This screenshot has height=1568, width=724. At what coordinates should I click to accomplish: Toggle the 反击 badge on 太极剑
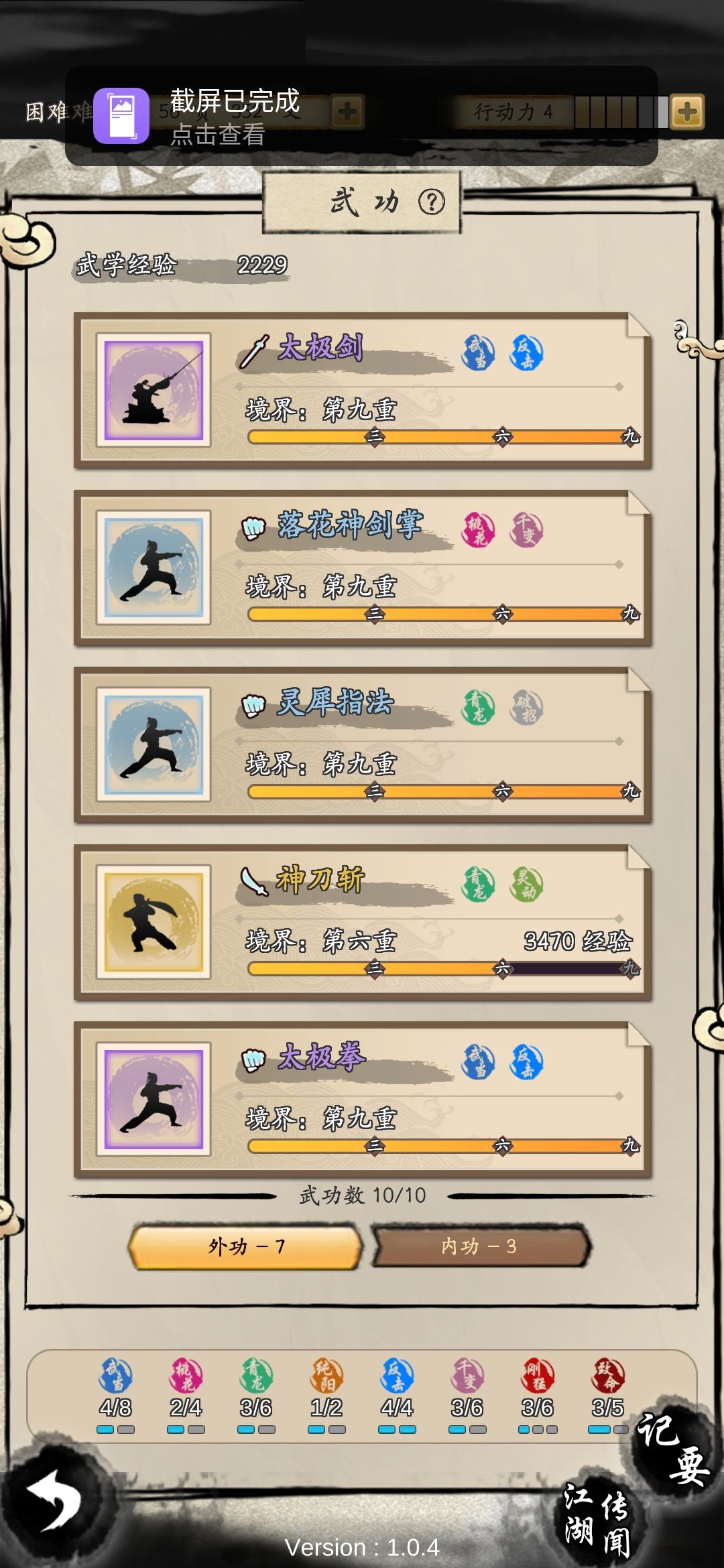point(527,353)
